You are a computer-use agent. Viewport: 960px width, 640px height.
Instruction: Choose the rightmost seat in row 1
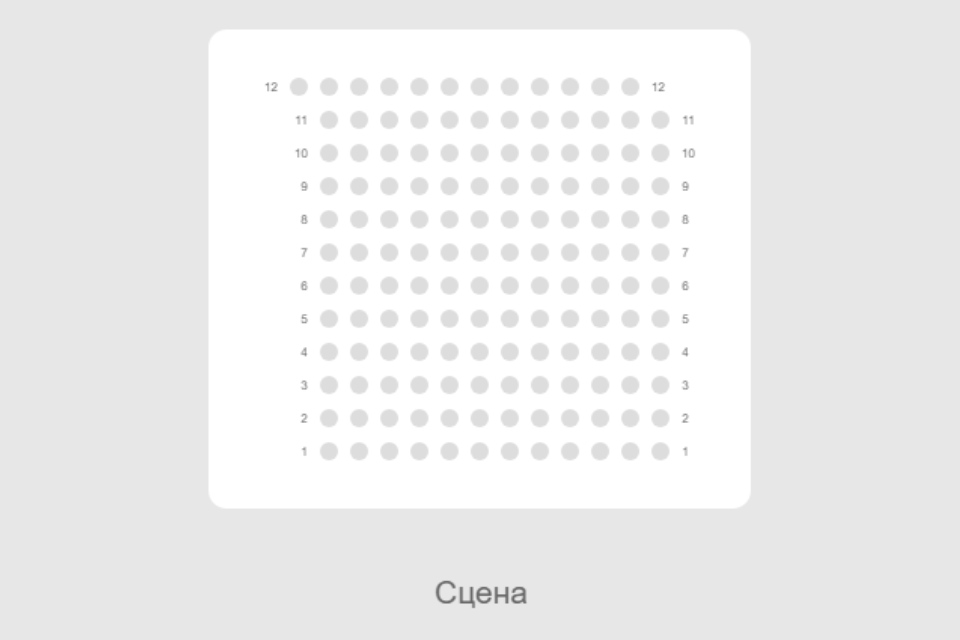pos(660,451)
